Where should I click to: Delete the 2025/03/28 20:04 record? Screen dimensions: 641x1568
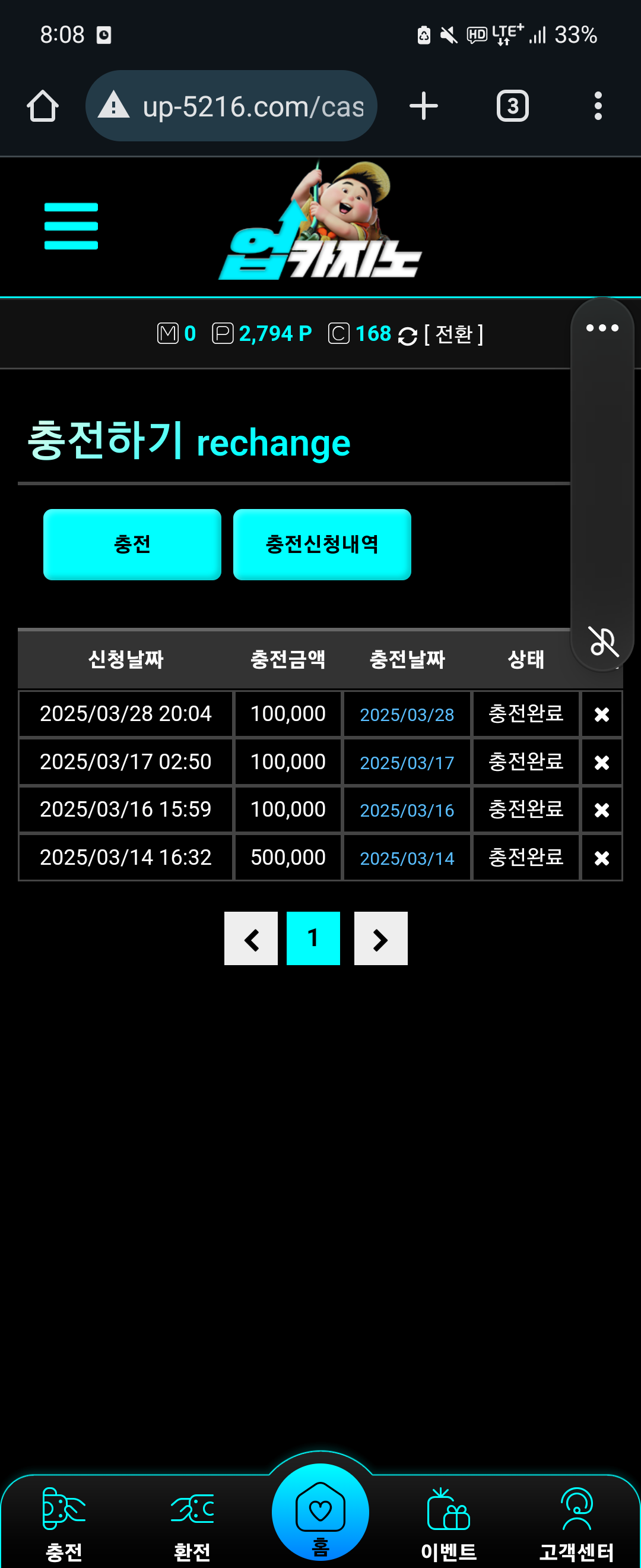pyautogui.click(x=601, y=714)
